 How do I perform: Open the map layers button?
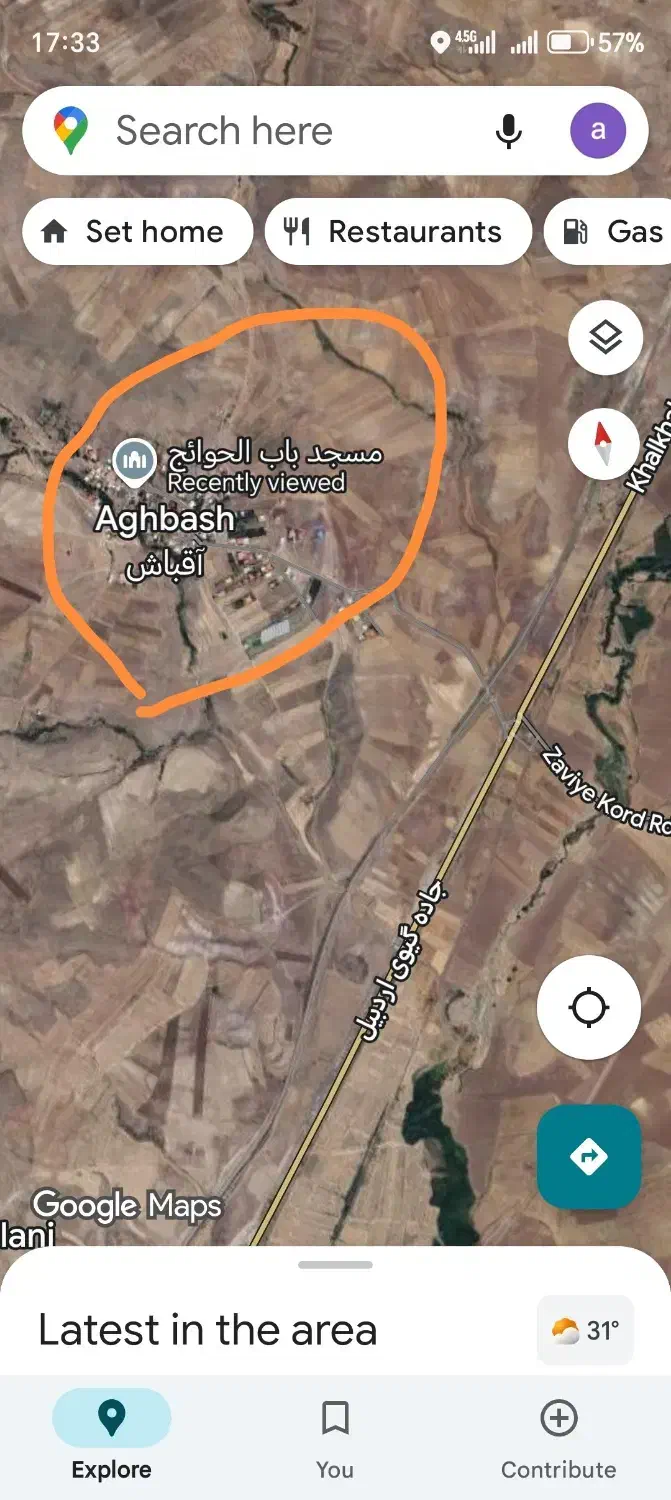point(605,339)
